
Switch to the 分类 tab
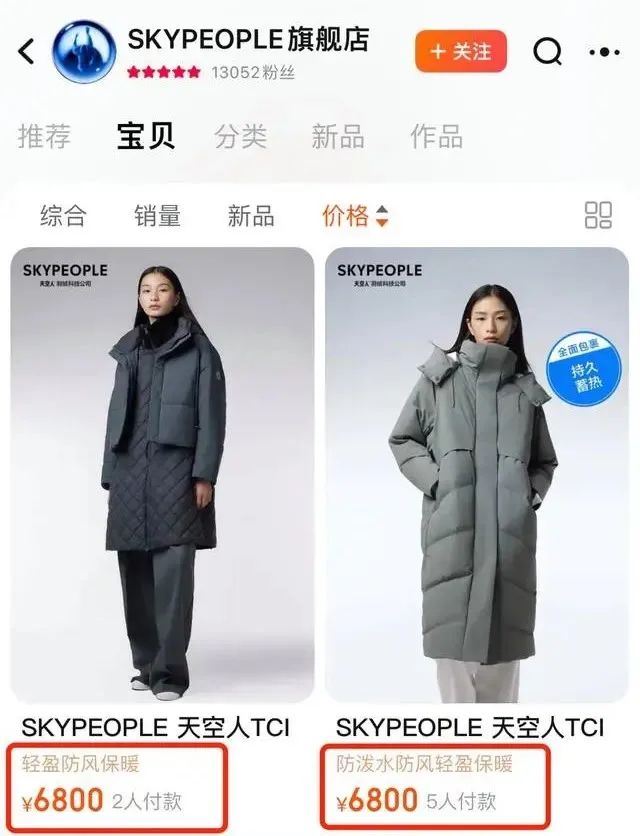pyautogui.click(x=241, y=136)
